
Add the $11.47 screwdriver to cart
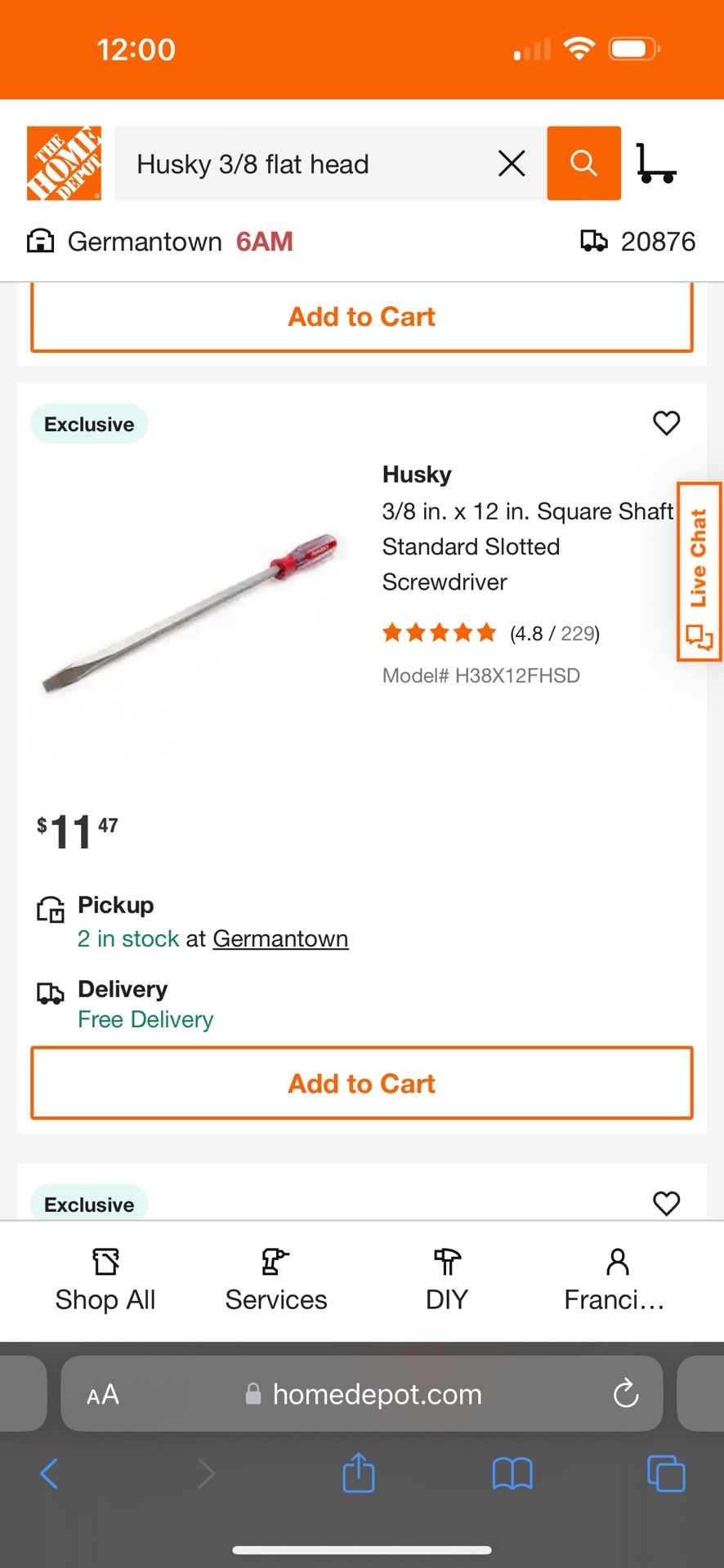point(361,1084)
